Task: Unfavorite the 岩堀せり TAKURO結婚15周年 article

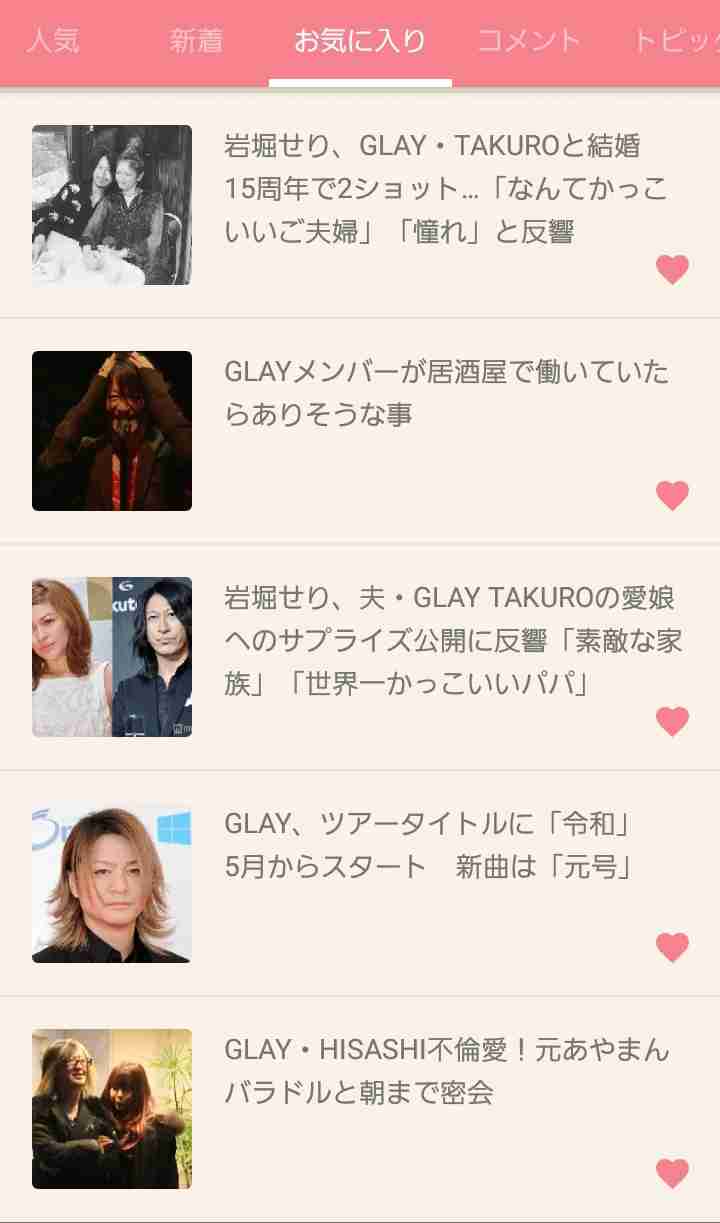Action: pos(672,268)
